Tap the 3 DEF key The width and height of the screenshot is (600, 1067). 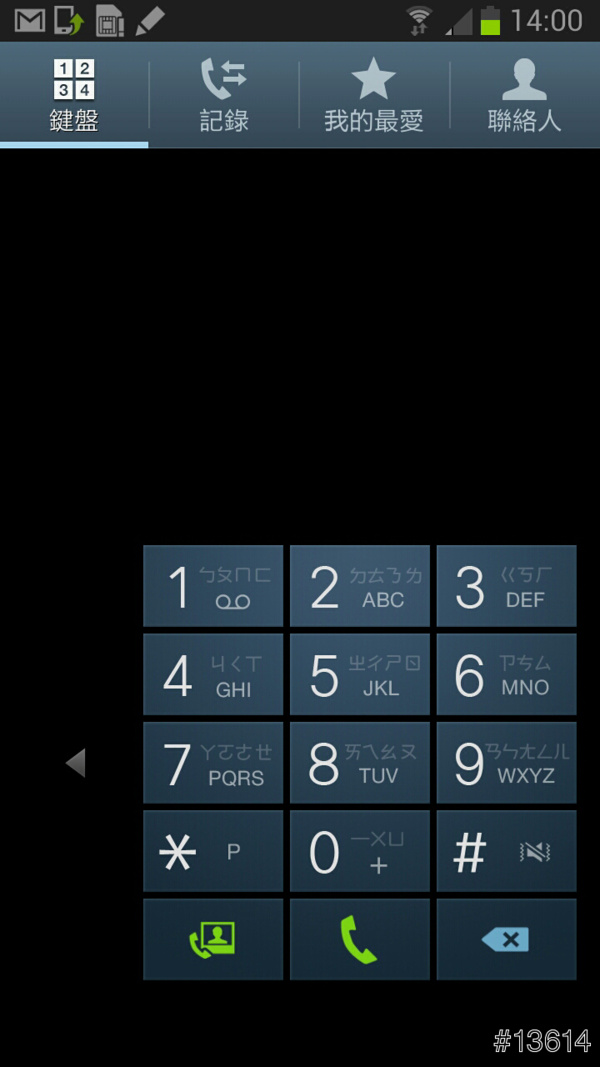(506, 586)
